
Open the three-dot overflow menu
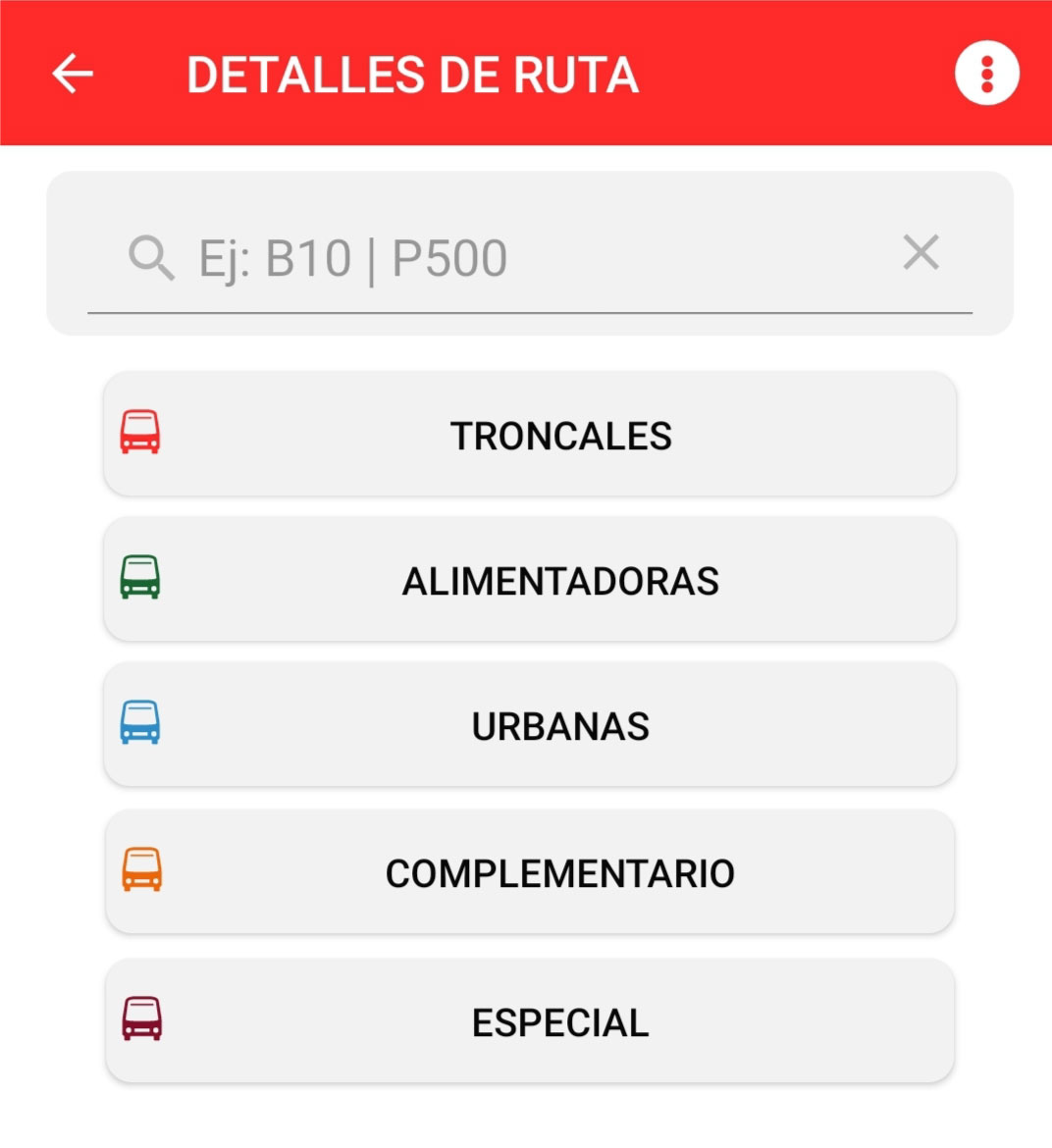click(987, 73)
